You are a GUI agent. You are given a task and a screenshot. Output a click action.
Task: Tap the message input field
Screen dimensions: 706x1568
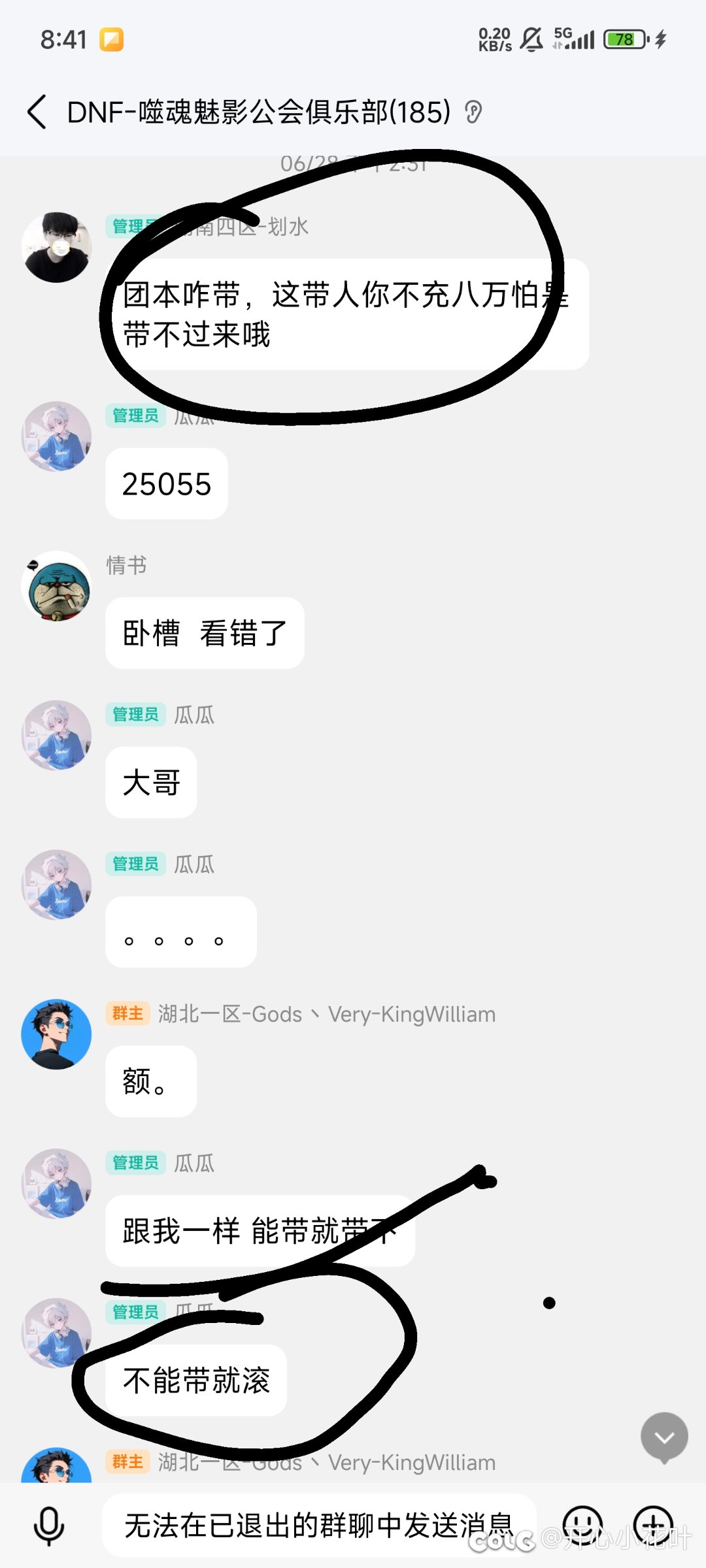click(x=319, y=1526)
